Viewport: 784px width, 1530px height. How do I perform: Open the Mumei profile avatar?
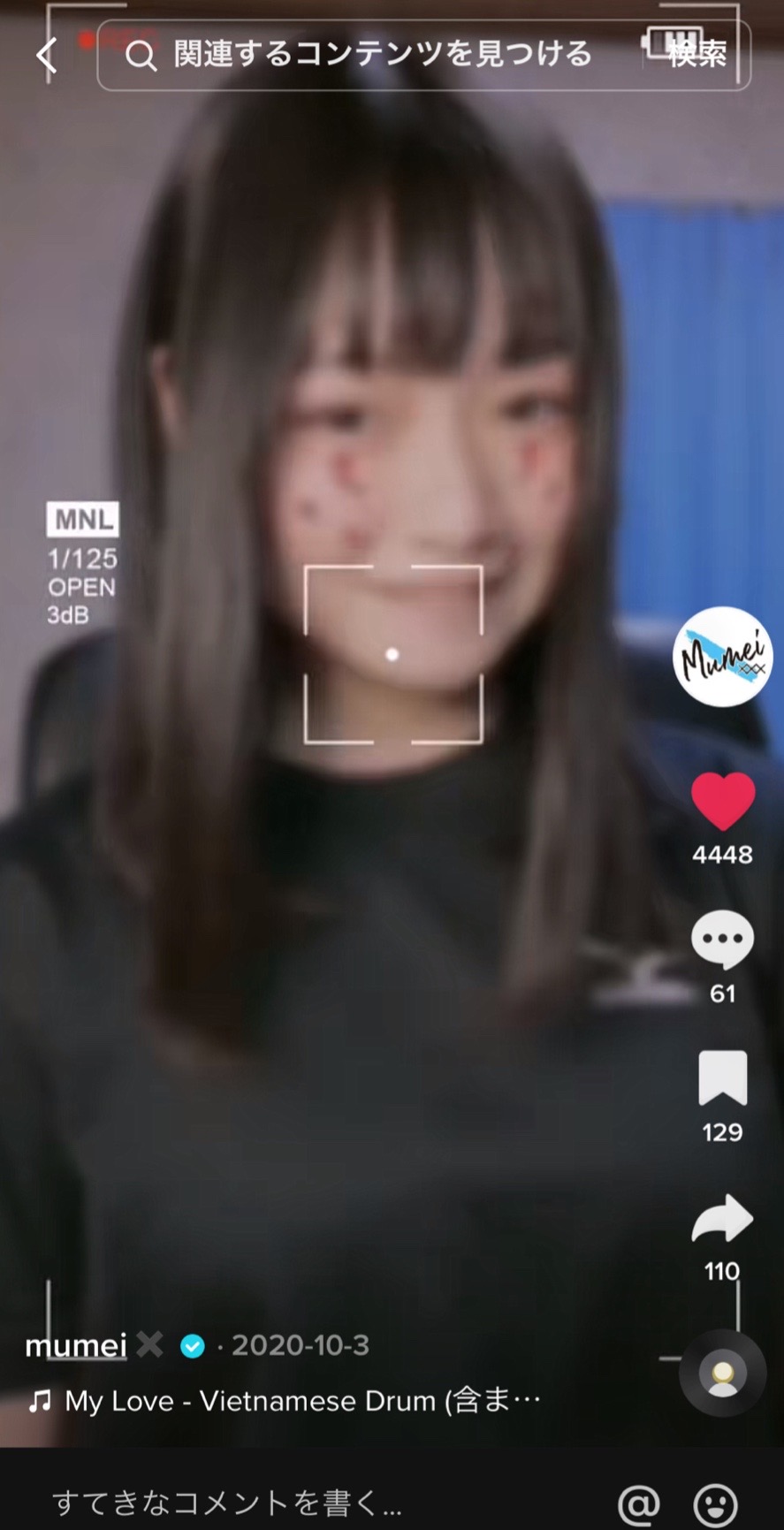(722, 656)
